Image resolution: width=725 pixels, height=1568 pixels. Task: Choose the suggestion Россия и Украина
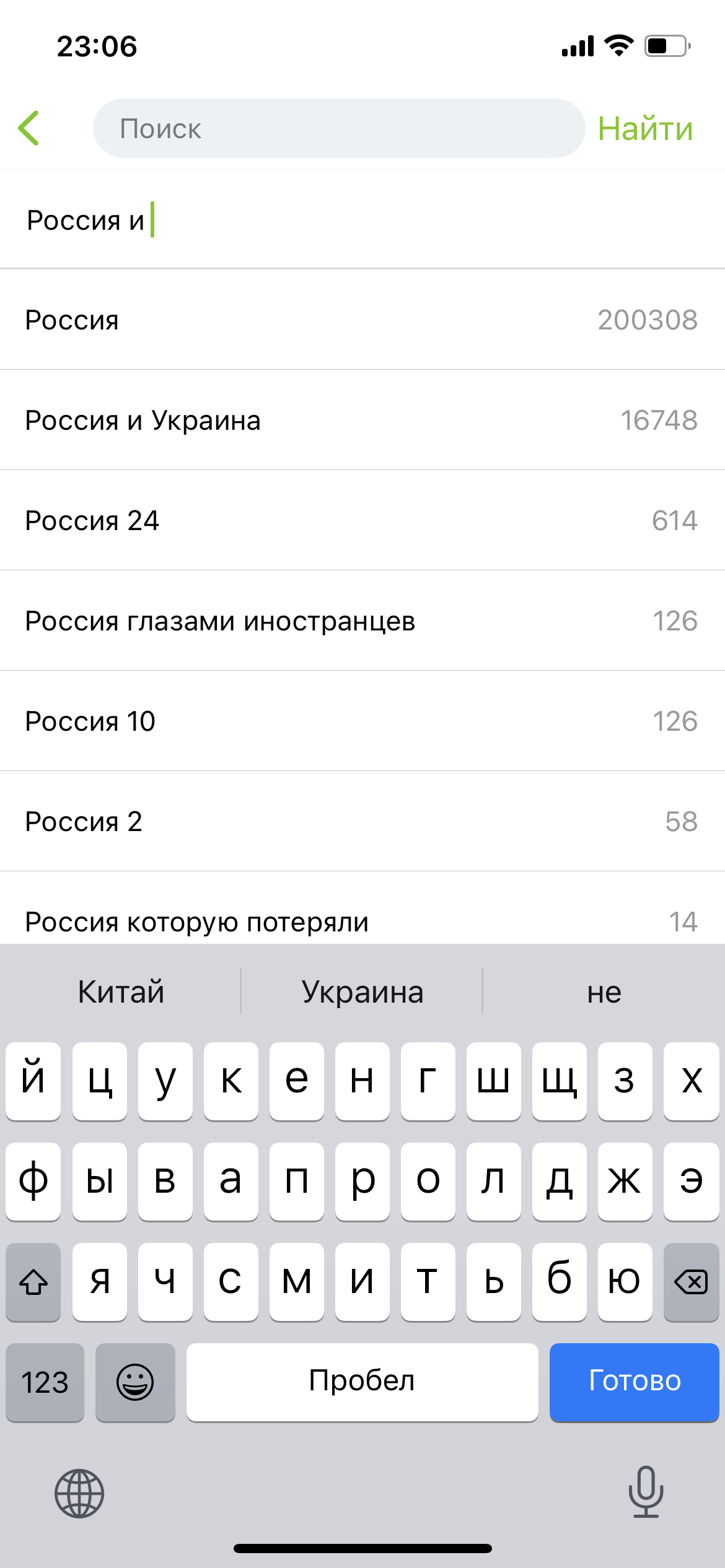pyautogui.click(x=362, y=420)
